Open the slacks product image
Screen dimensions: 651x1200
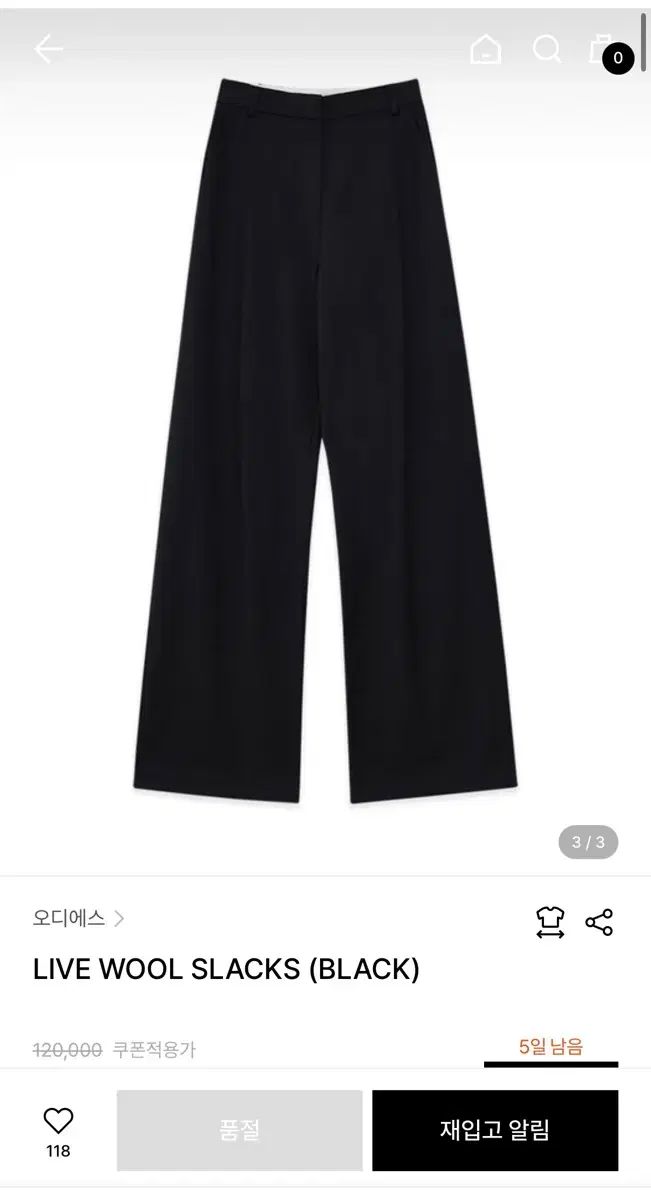click(325, 440)
